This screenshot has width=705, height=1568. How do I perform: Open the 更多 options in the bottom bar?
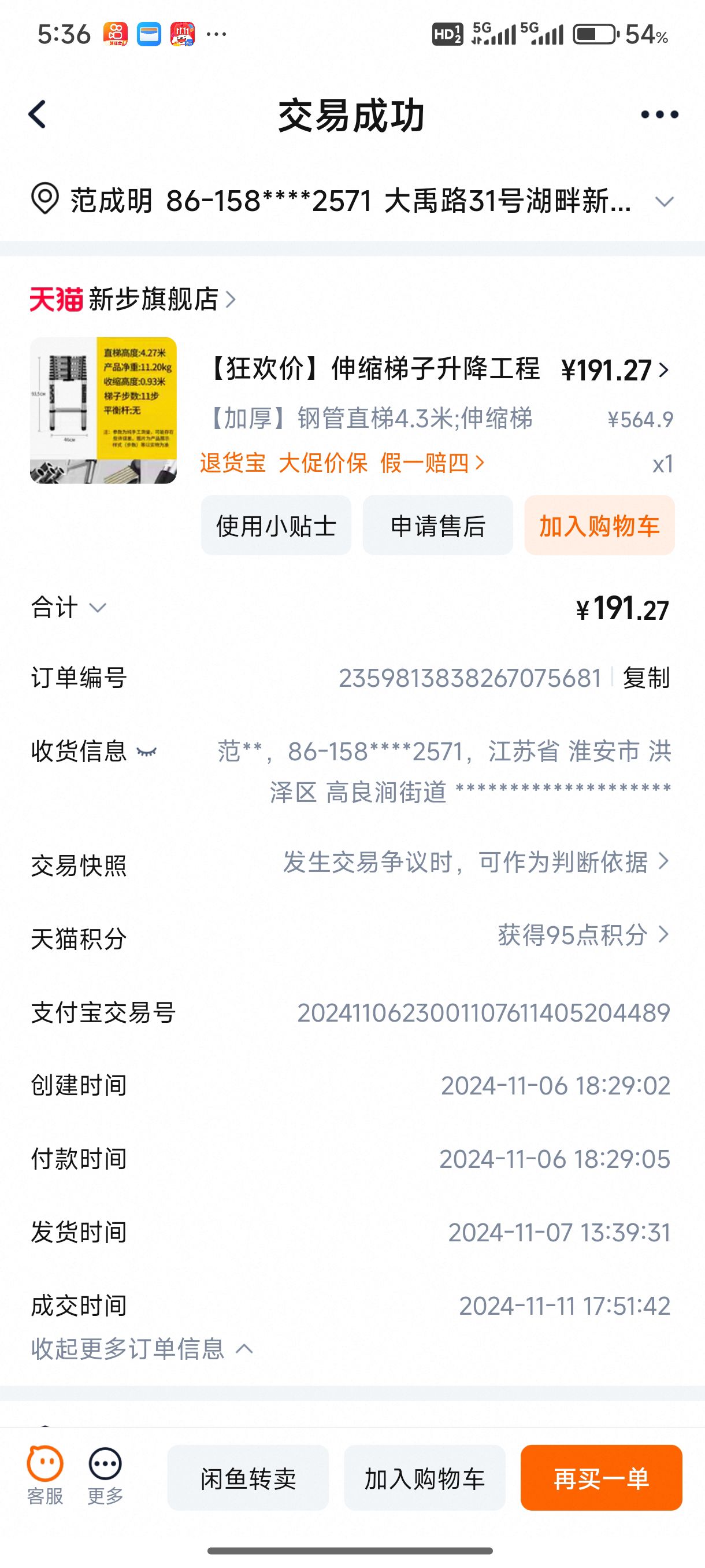[x=105, y=1475]
